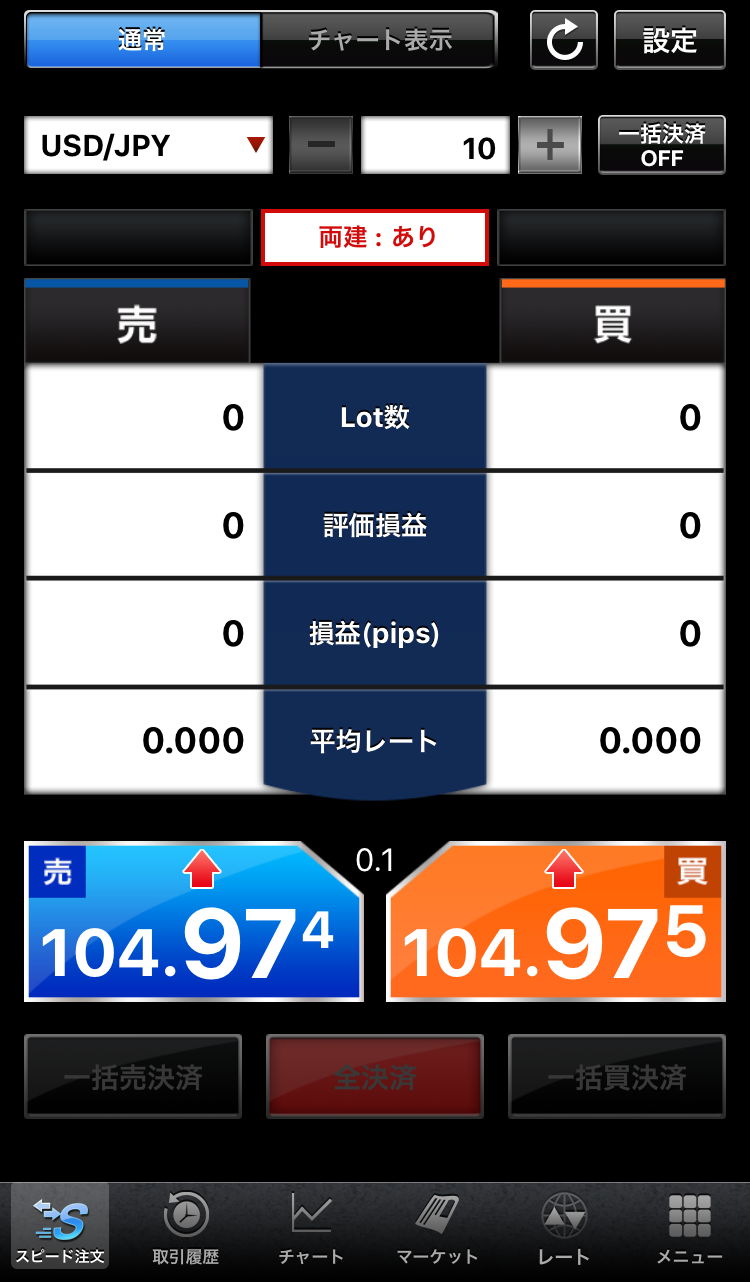Viewport: 750px width, 1282px height.
Task: Decrease the lot size with the minus button
Action: pyautogui.click(x=321, y=145)
